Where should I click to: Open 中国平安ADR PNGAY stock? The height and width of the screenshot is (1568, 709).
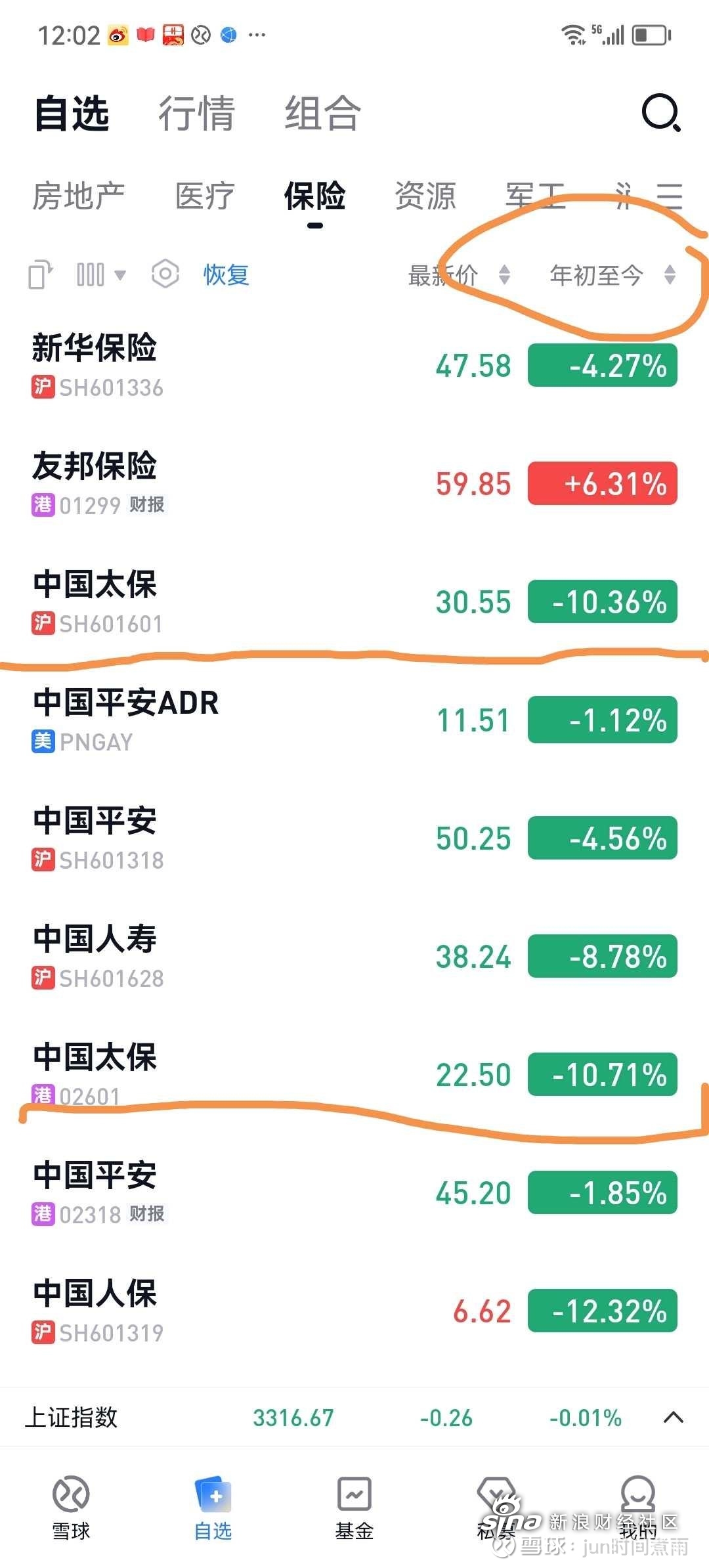(x=354, y=720)
